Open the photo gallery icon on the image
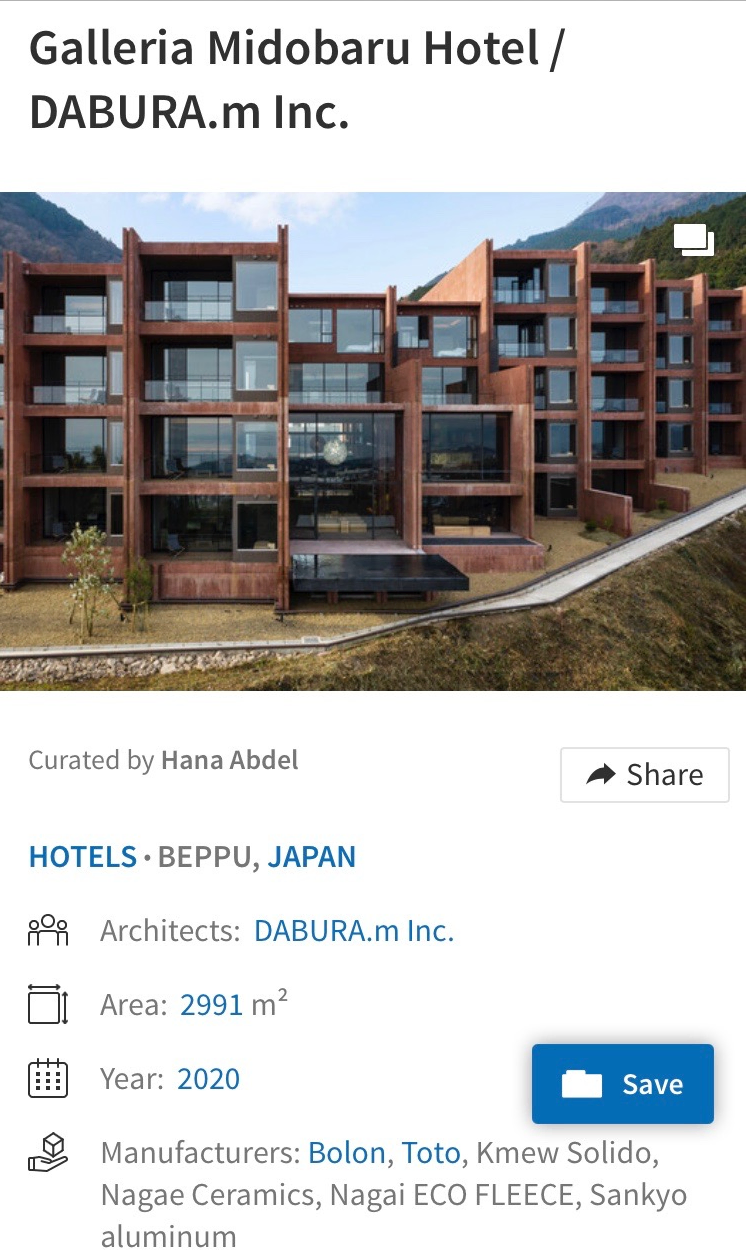The image size is (746, 1256). pyautogui.click(x=693, y=240)
